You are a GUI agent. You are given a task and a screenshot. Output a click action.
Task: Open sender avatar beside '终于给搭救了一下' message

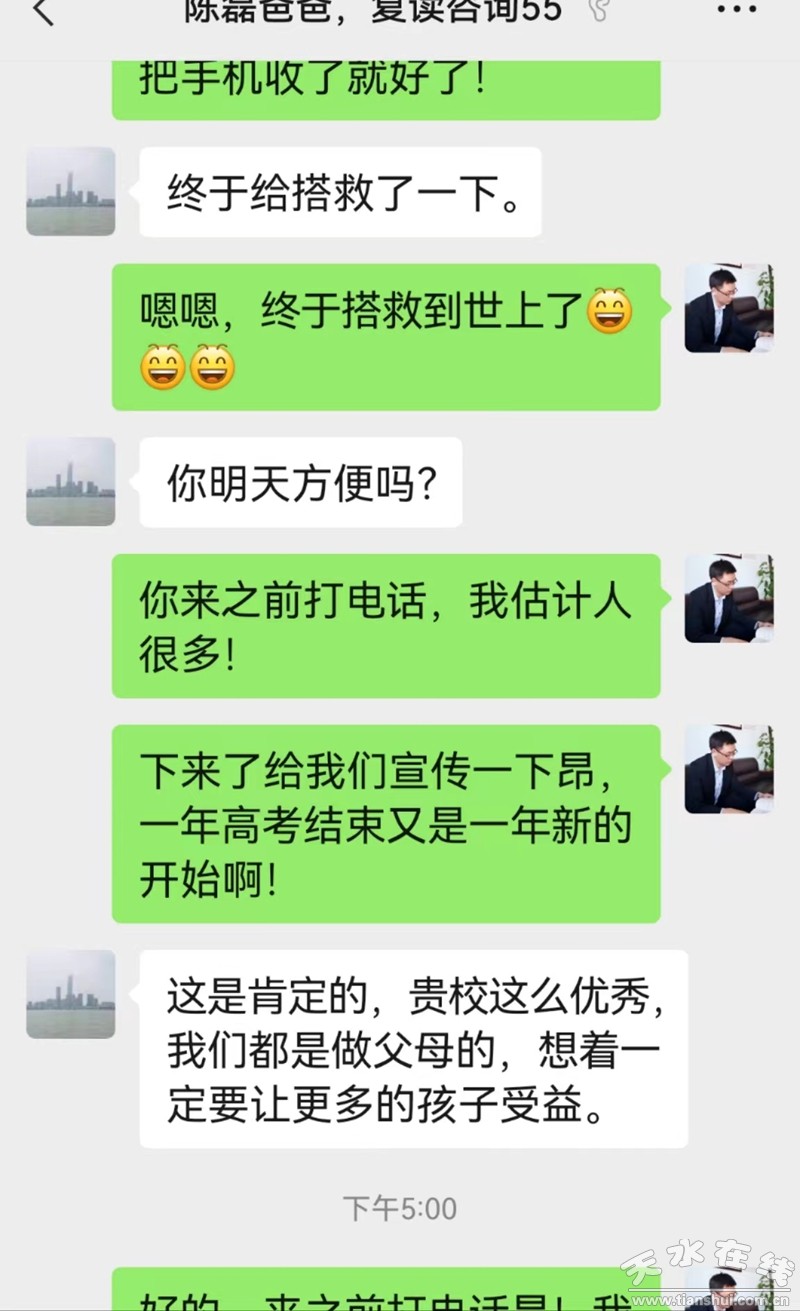coord(70,191)
